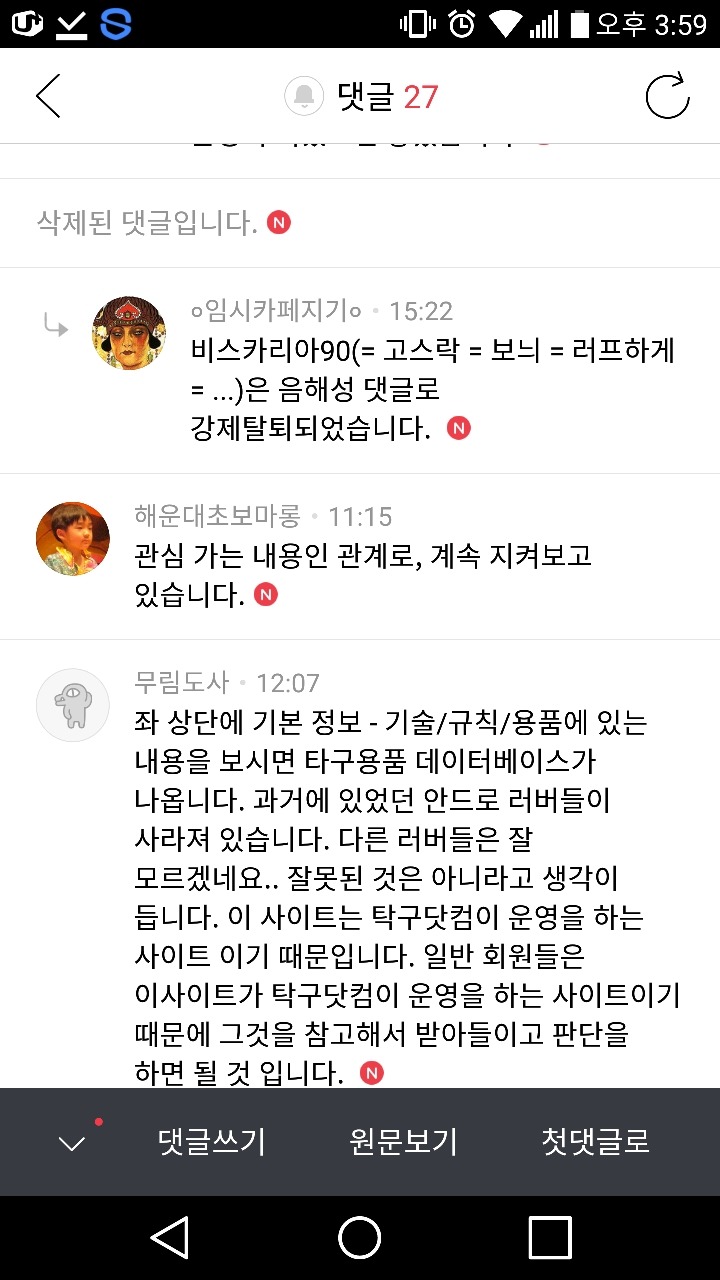Open 무림도사's profile avatar
Image resolution: width=720 pixels, height=1280 pixels.
click(73, 705)
